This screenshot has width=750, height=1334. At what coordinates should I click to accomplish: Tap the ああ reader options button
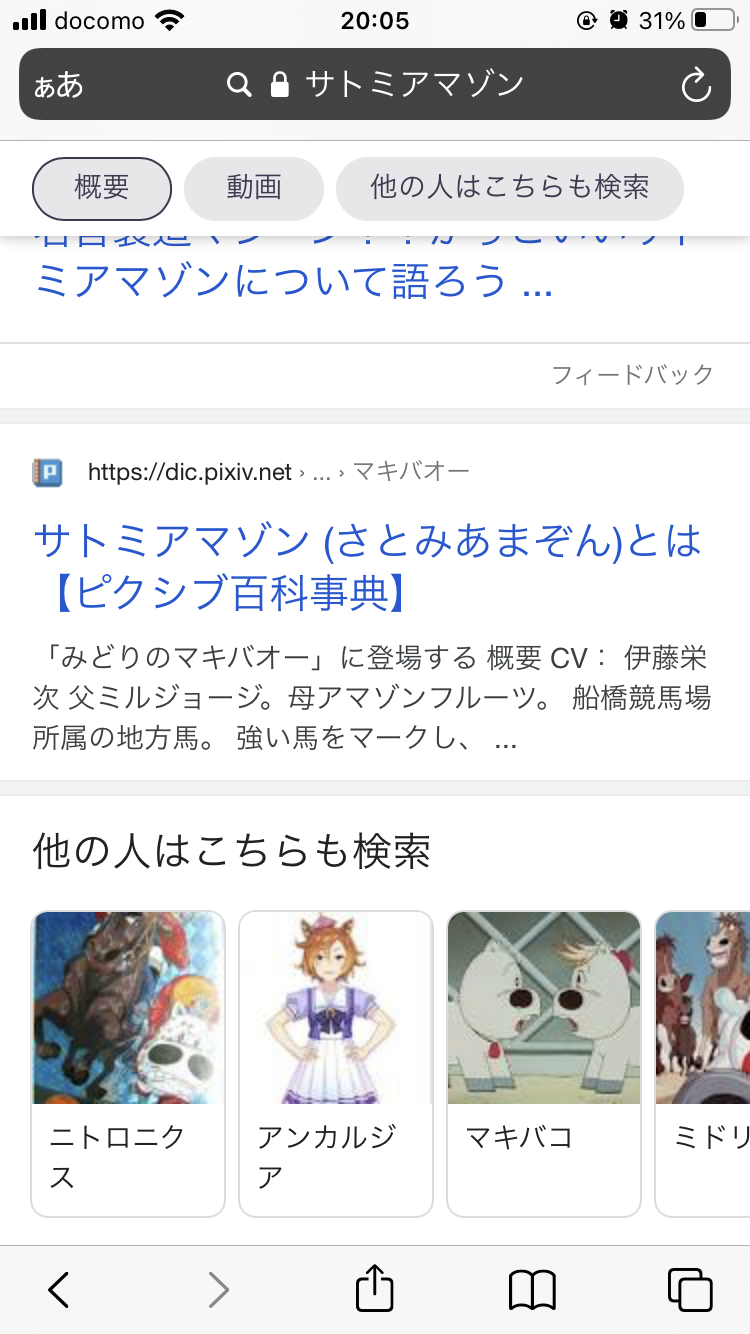coord(59,86)
